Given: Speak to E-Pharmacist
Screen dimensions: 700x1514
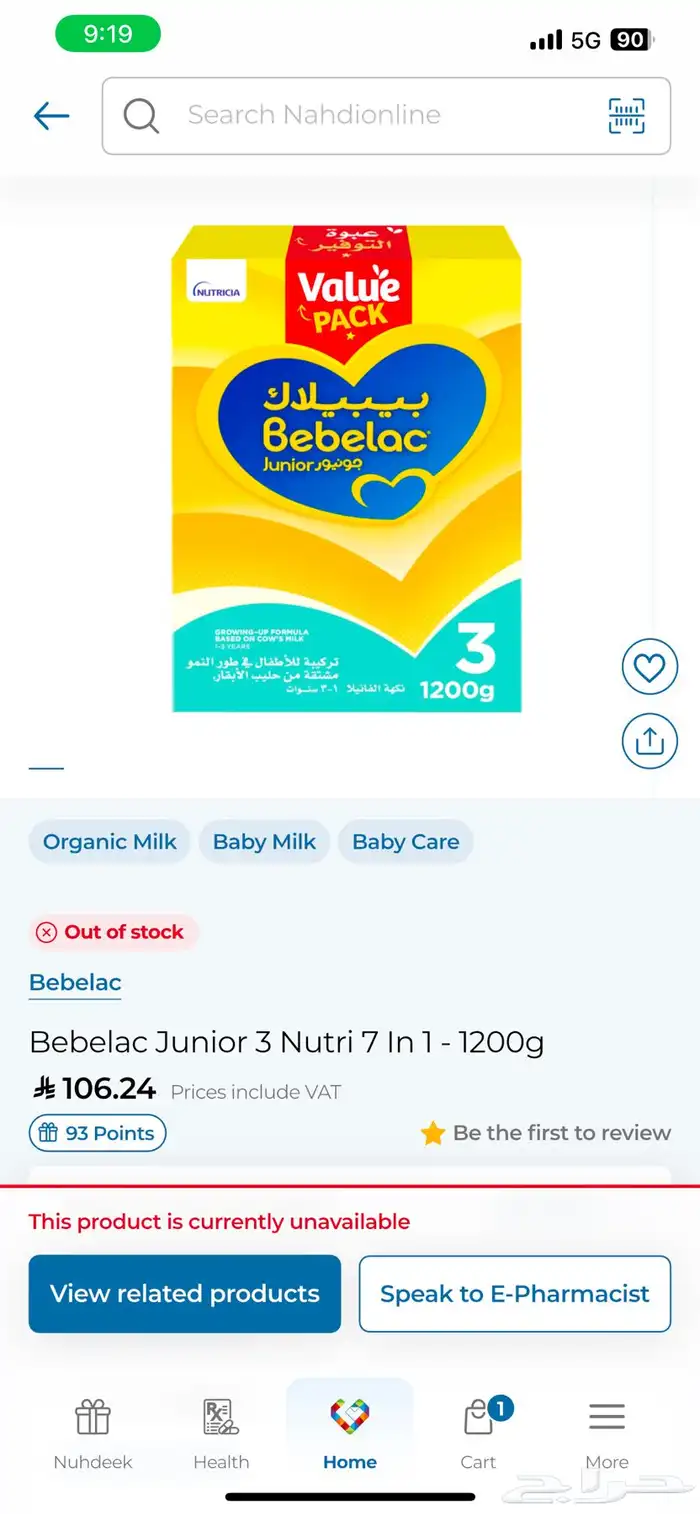Looking at the screenshot, I should coord(514,1294).
